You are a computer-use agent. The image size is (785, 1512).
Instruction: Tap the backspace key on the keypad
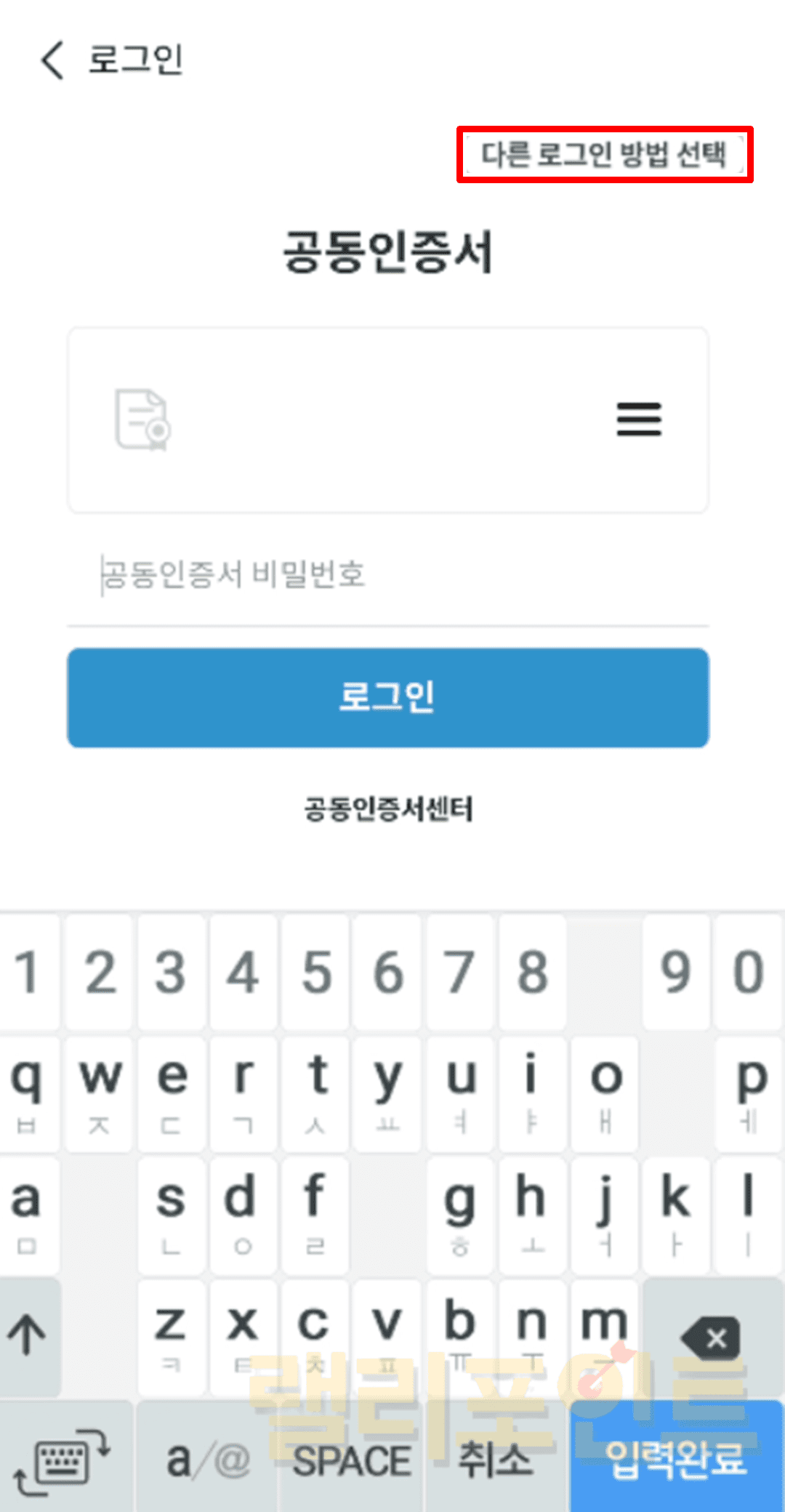click(712, 1338)
